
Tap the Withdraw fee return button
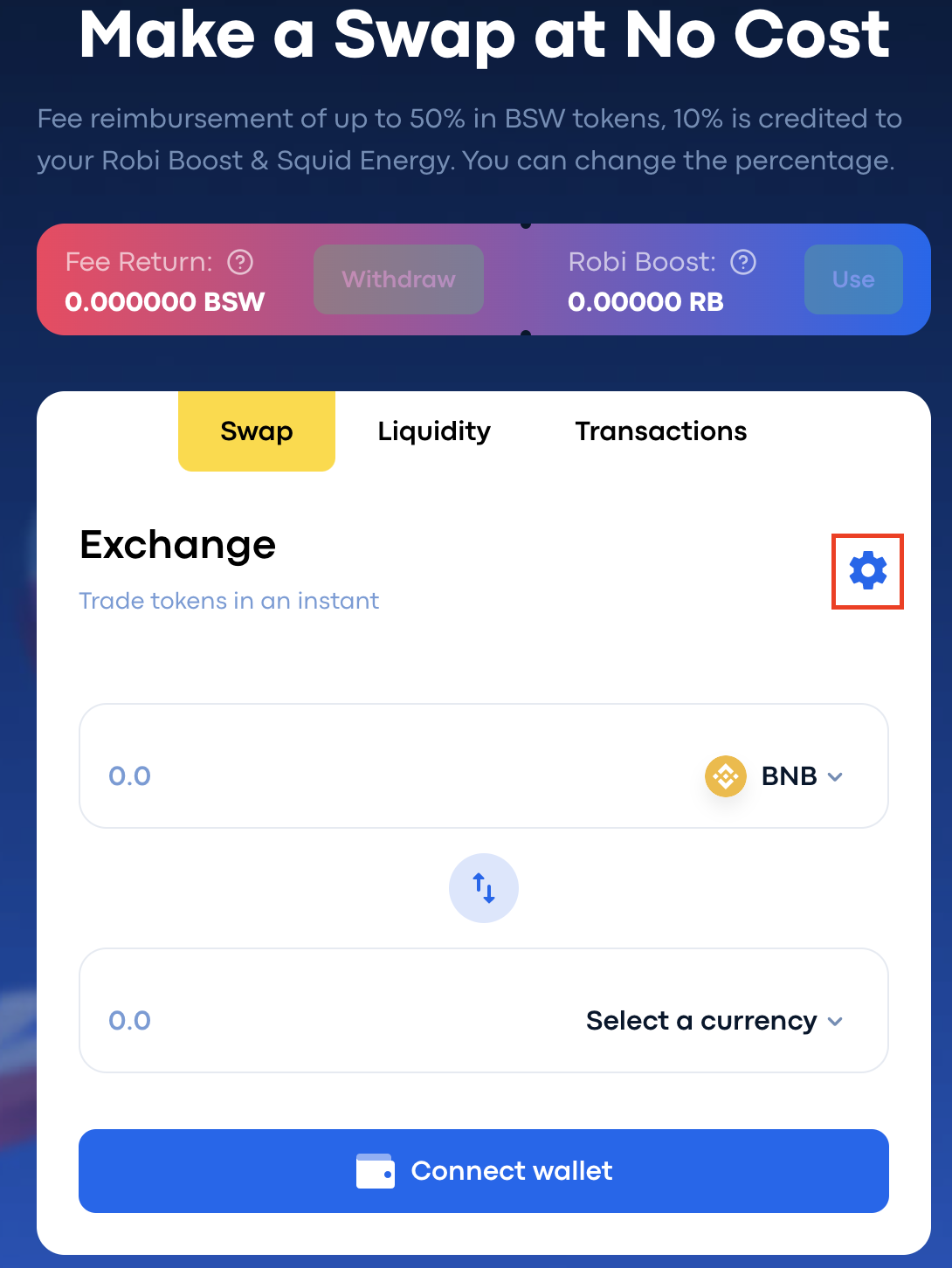click(x=398, y=279)
